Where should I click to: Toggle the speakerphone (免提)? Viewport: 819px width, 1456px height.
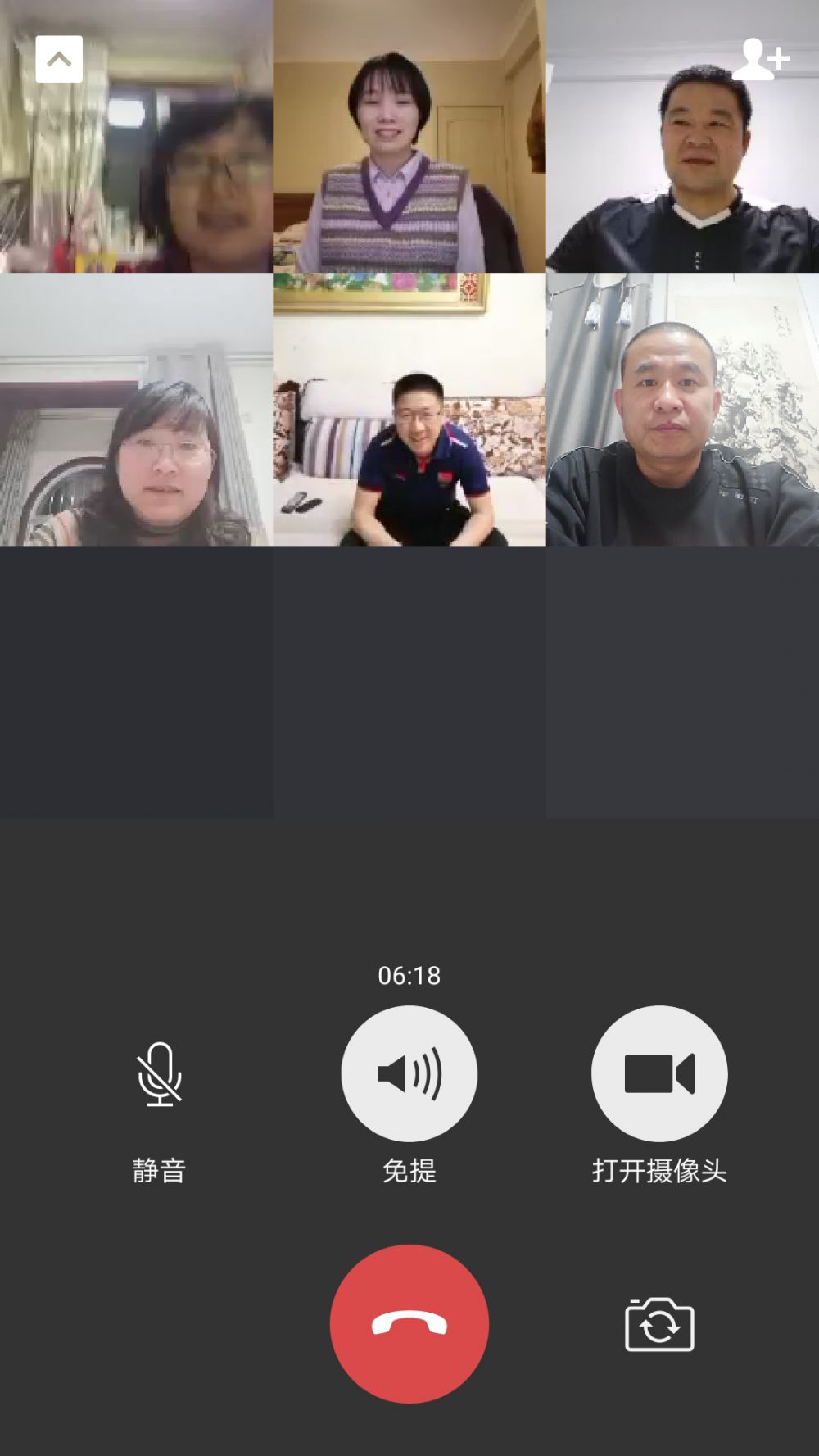coord(409,1074)
